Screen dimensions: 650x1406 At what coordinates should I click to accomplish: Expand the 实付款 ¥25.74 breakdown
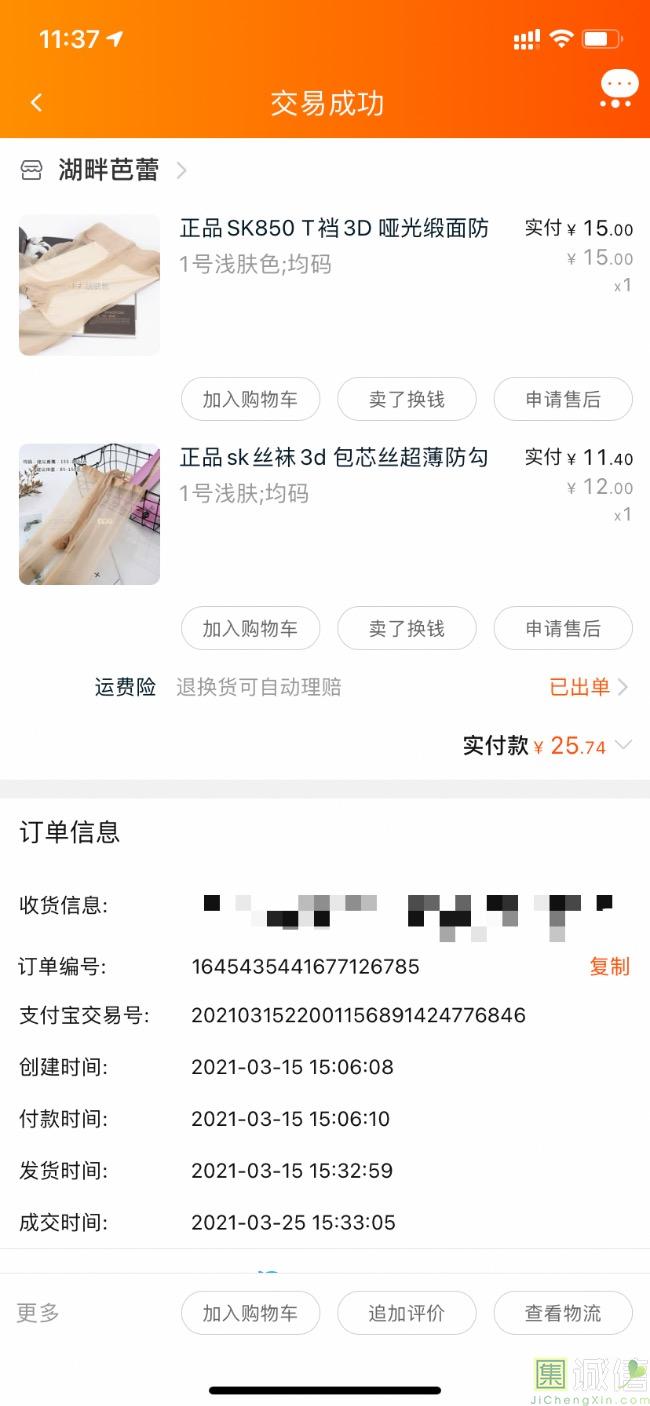[623, 745]
